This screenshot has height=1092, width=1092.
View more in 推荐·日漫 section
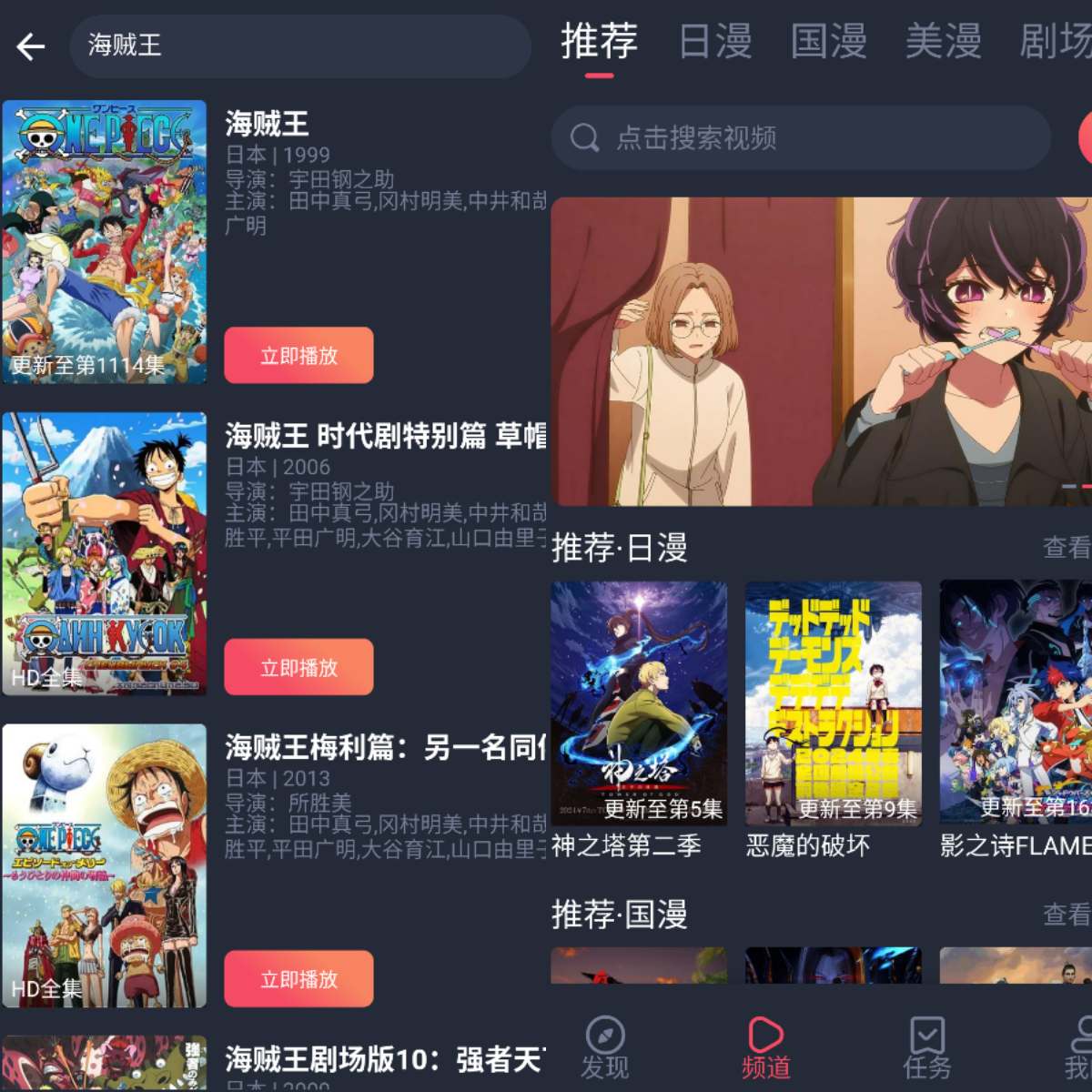1067,548
